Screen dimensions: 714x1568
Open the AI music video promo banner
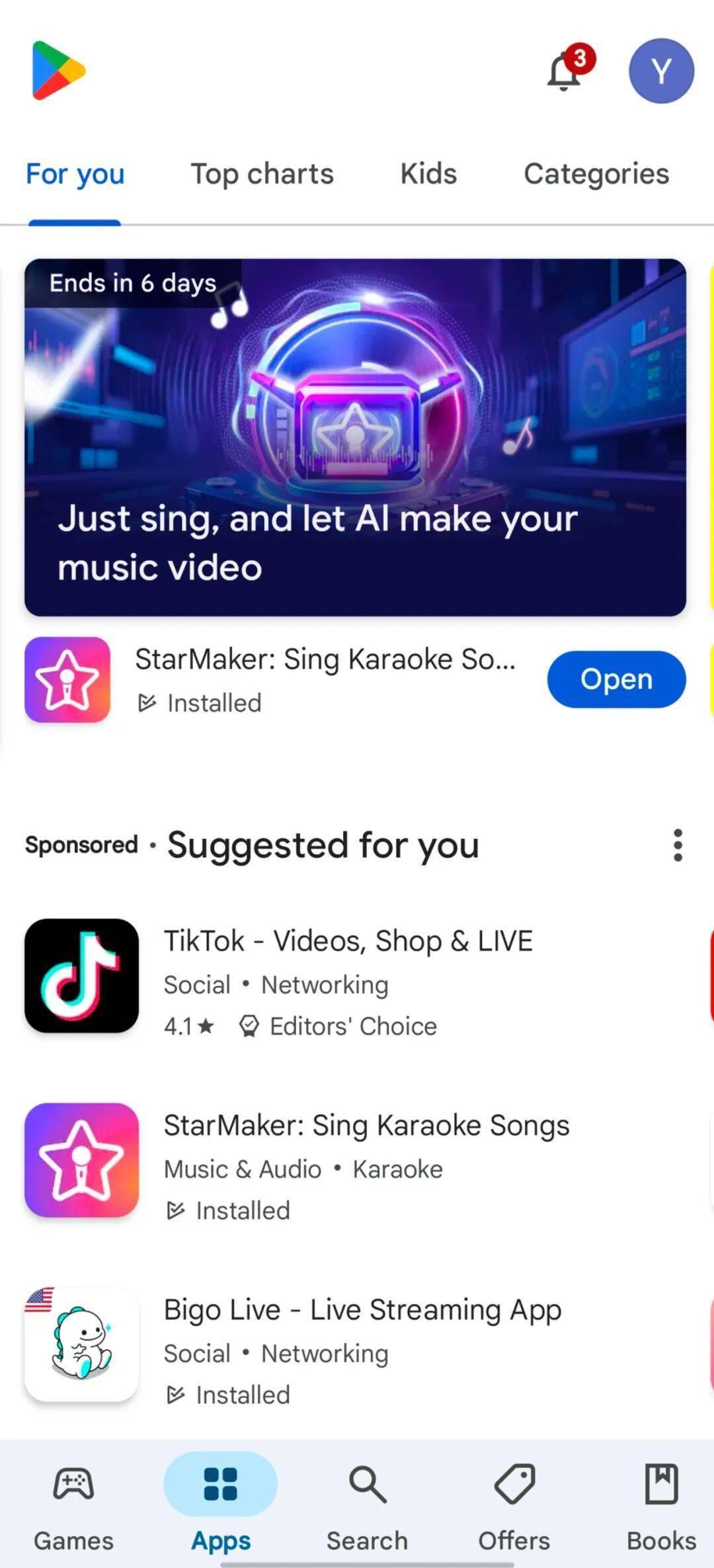pos(355,436)
